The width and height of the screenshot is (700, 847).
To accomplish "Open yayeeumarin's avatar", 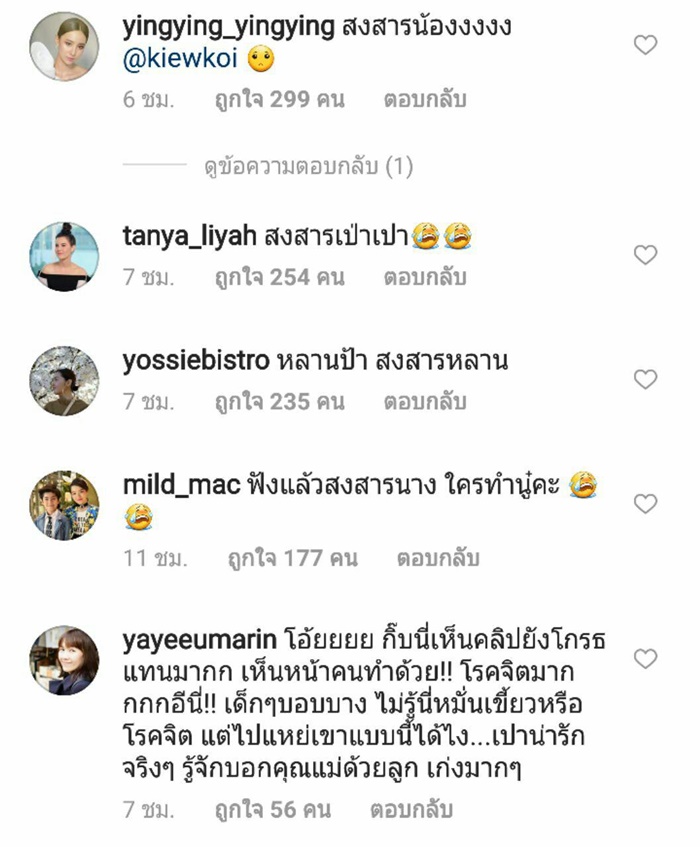I will pyautogui.click(x=64, y=660).
